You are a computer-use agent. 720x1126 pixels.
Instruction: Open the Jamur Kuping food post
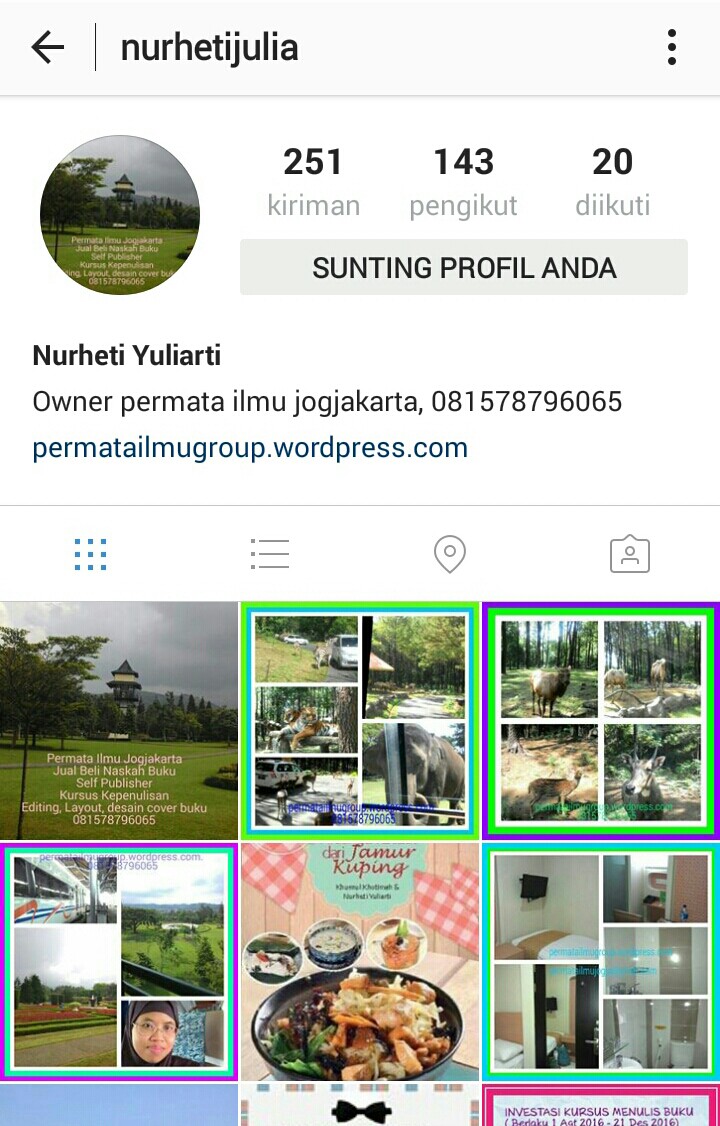click(360, 962)
